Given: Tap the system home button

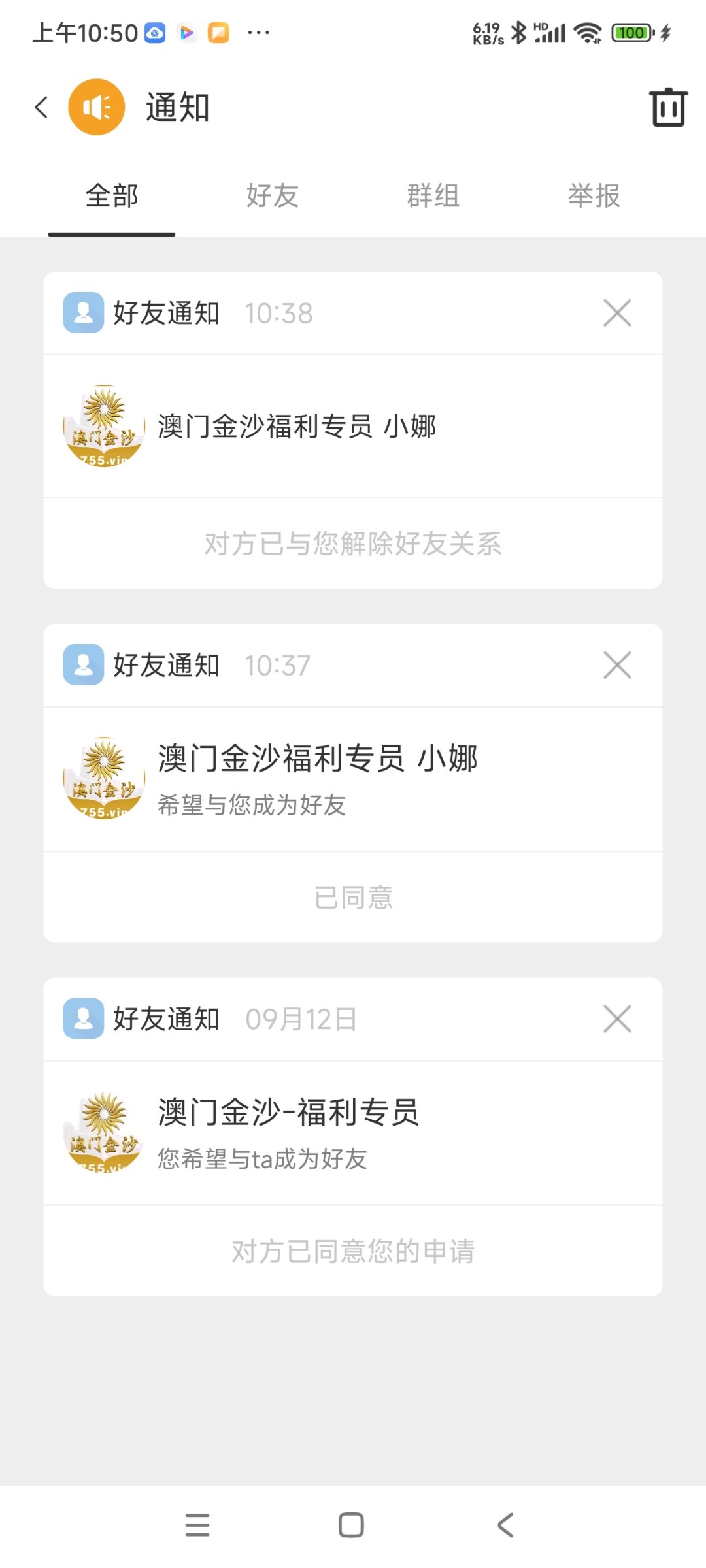Looking at the screenshot, I should 351,1525.
